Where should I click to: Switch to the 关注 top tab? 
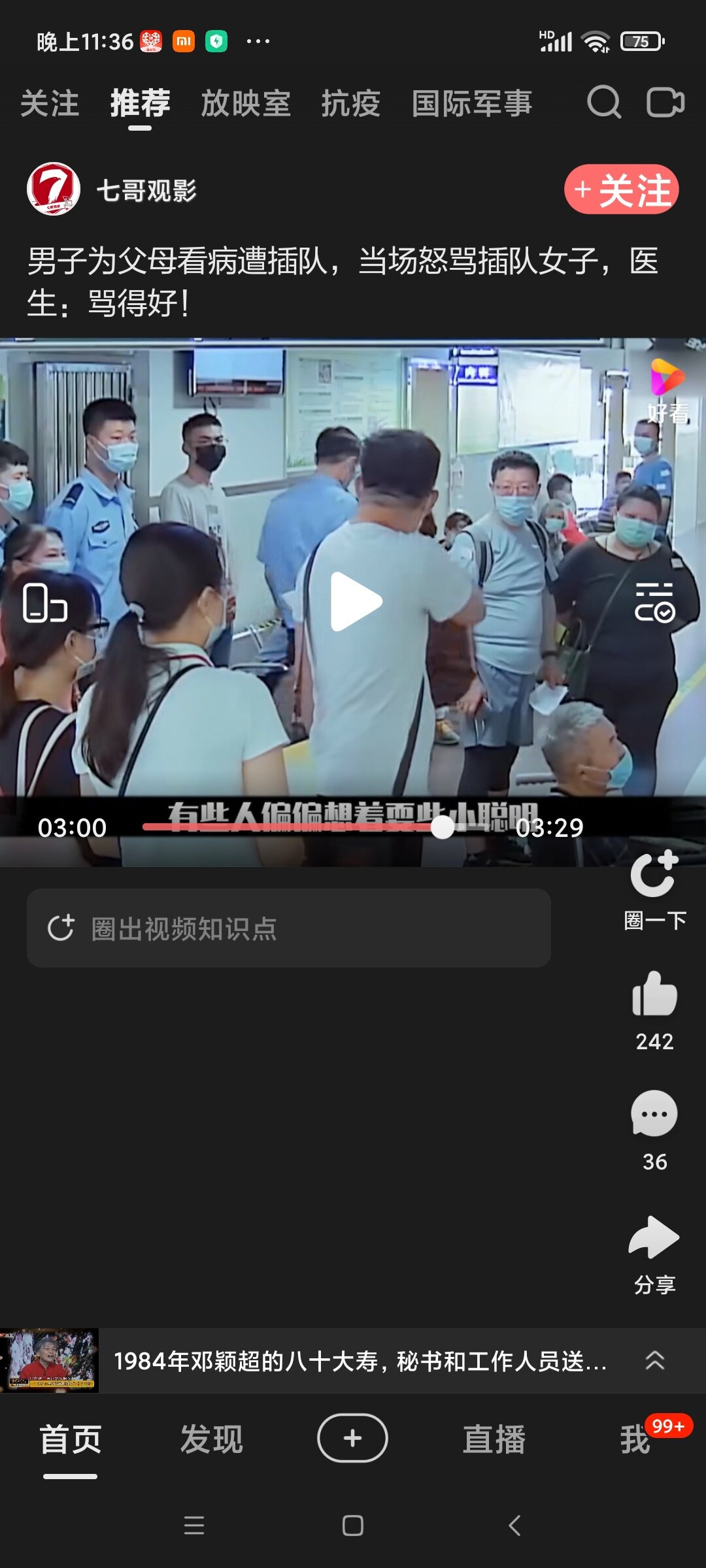click(50, 104)
